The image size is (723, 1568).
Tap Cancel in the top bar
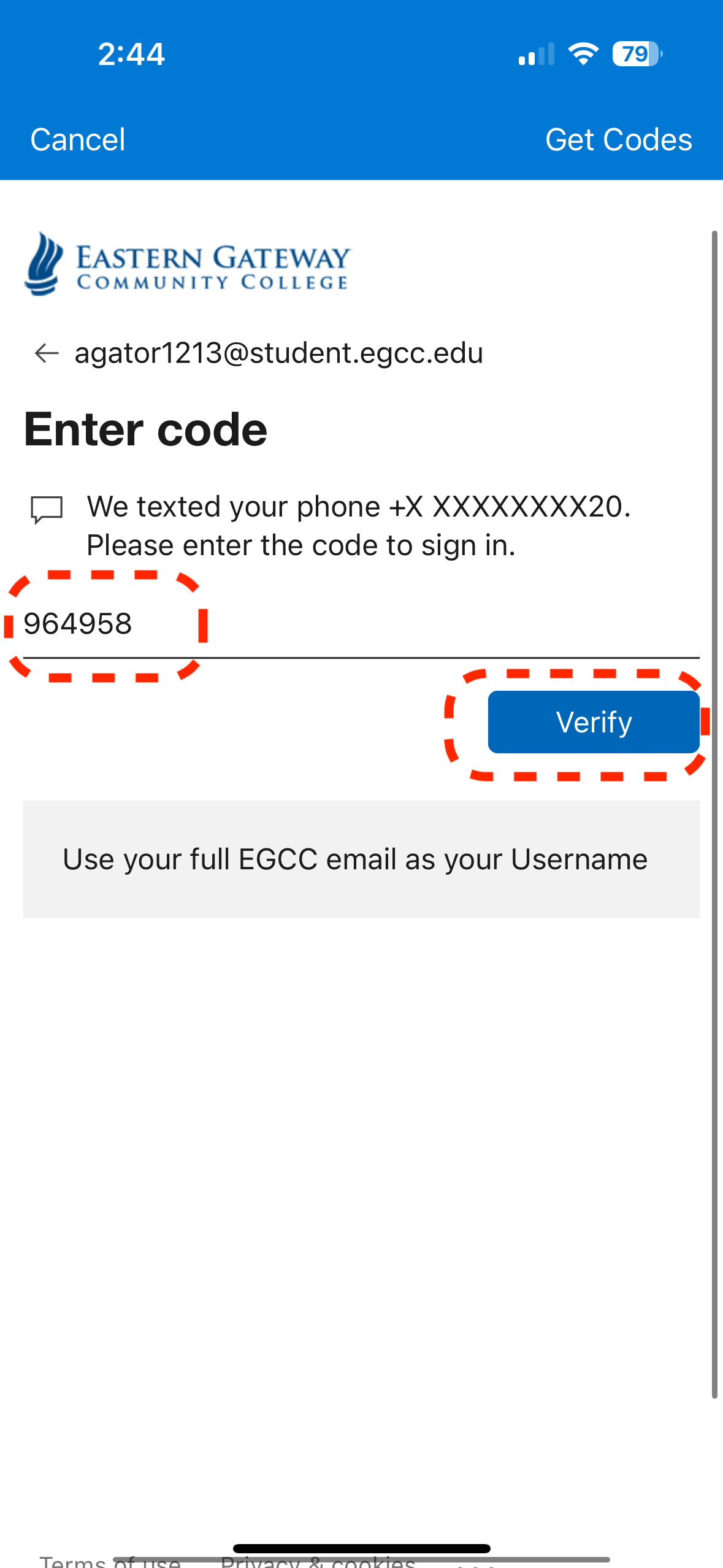(x=78, y=140)
